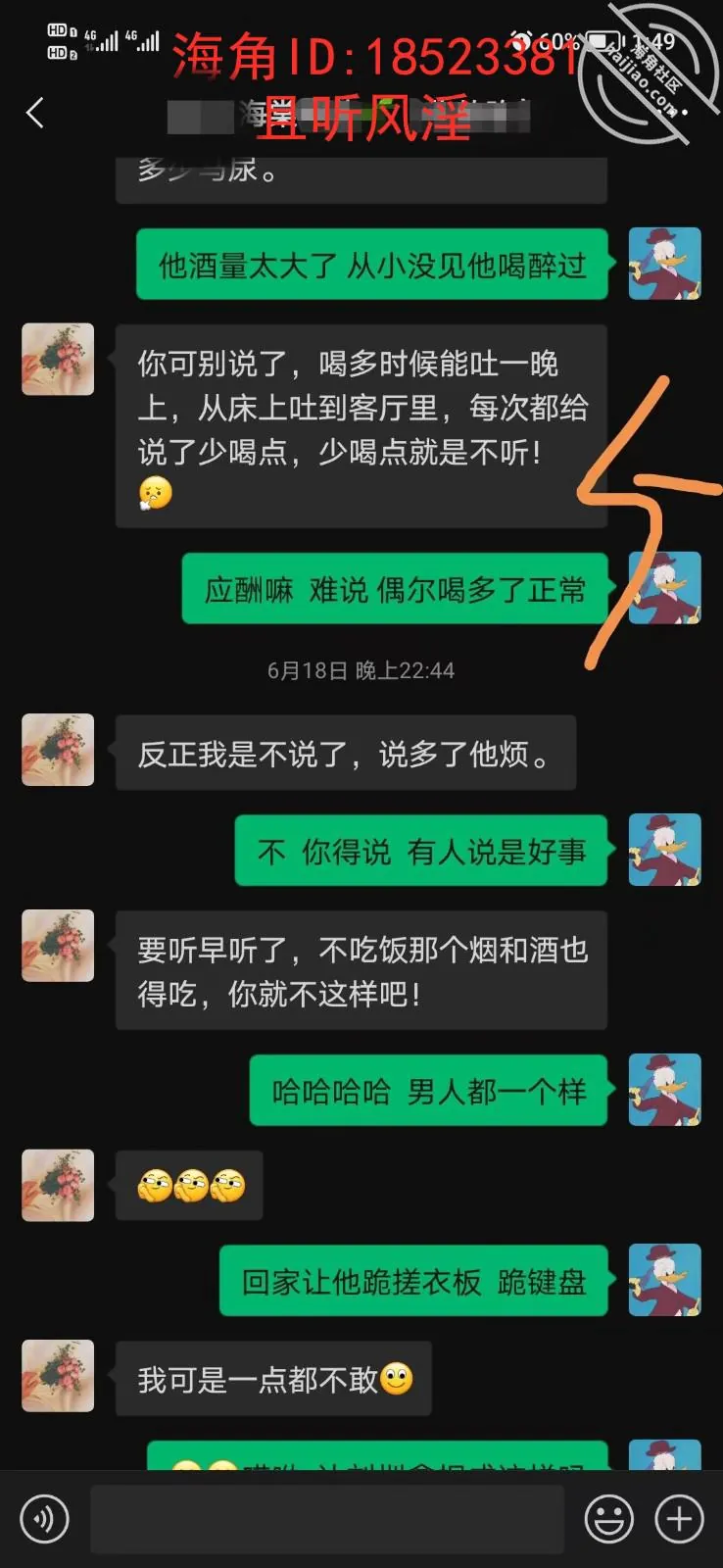This screenshot has width=723, height=1568.
Task: Go back from this chat
Action: [35, 113]
